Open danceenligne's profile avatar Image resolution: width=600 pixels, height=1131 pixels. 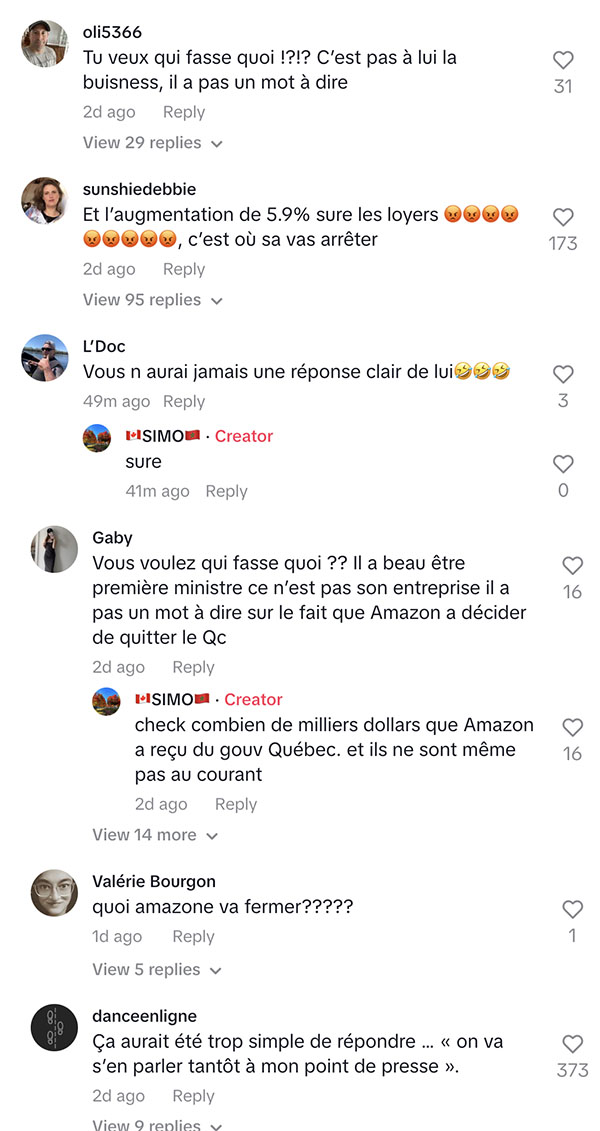pos(54,1027)
